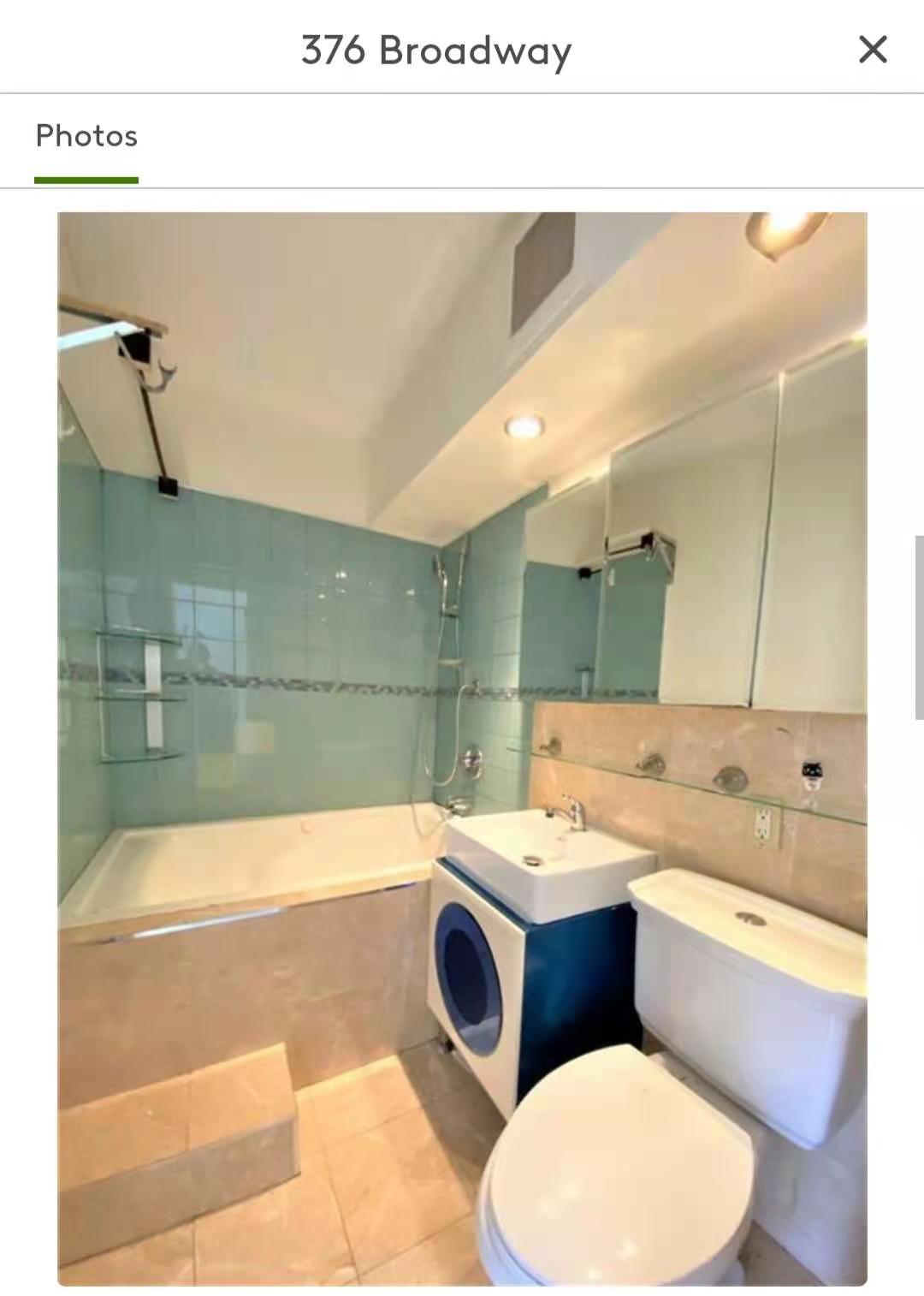Viewport: 924px width, 1296px height.
Task: Open the bathroom photo of 376 Broadway
Action: (462, 748)
